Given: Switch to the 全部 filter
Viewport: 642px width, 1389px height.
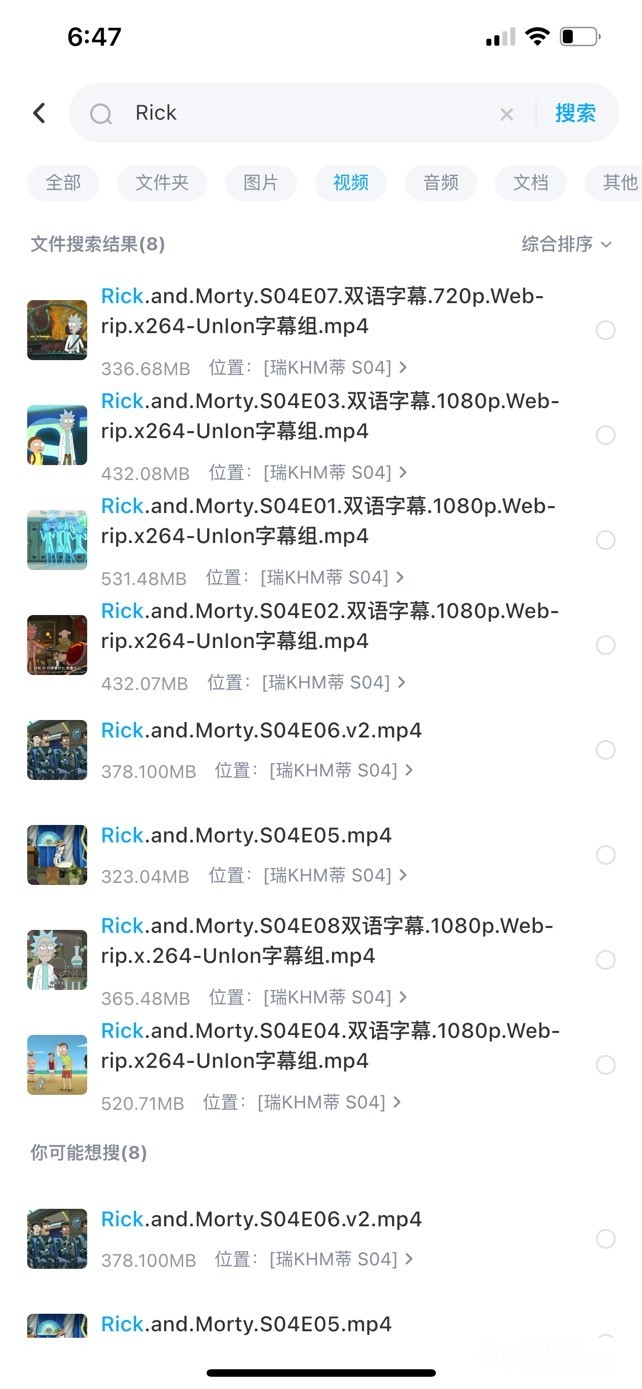Looking at the screenshot, I should [63, 182].
